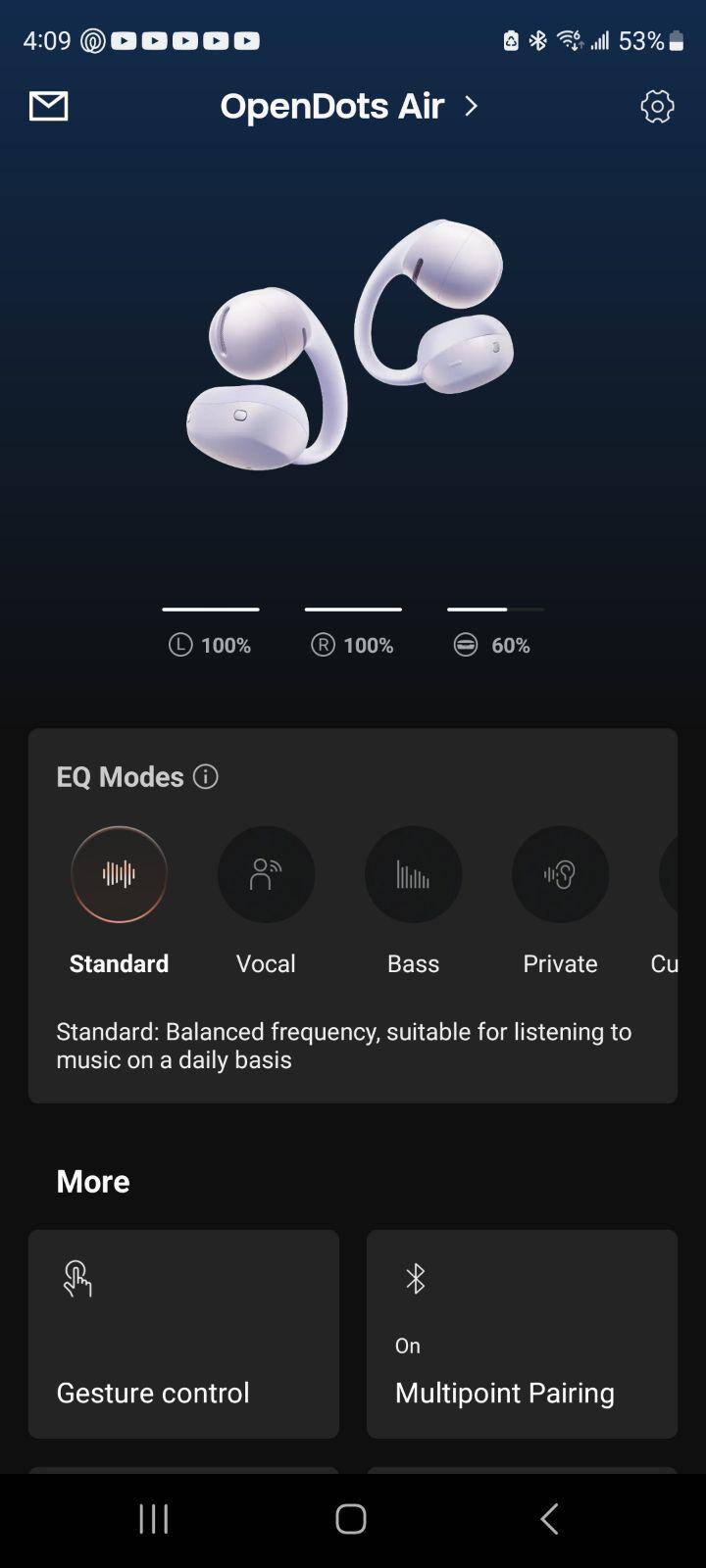This screenshot has height=1568, width=706.
Task: Select the Standard EQ mode
Action: 119,874
